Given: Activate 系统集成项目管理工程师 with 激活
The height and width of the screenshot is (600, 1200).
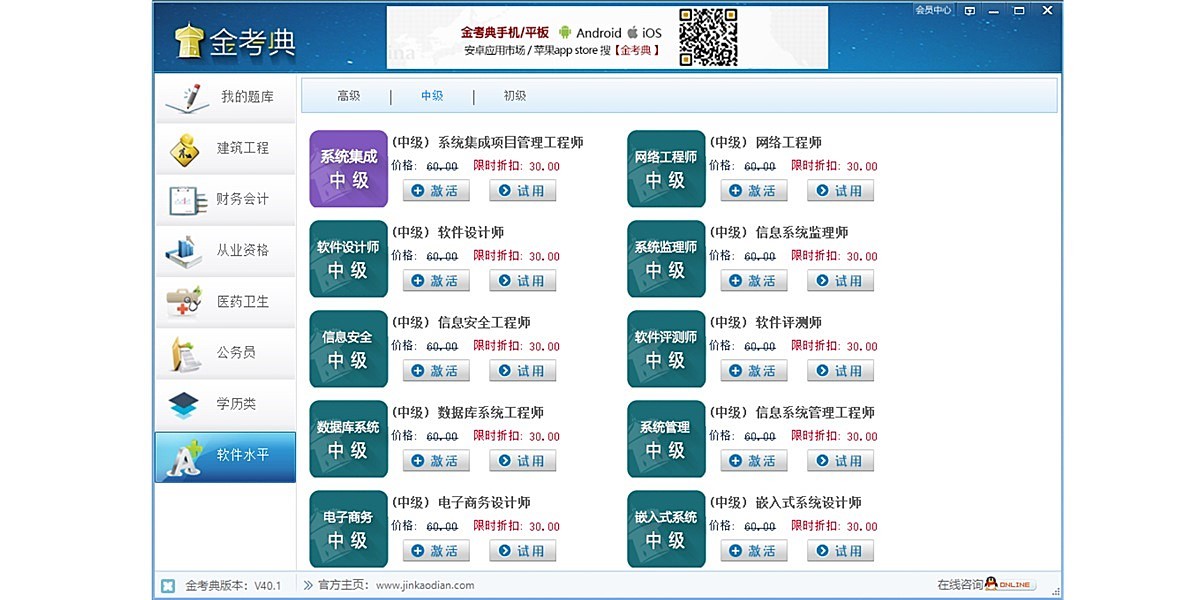Looking at the screenshot, I should click(x=436, y=191).
